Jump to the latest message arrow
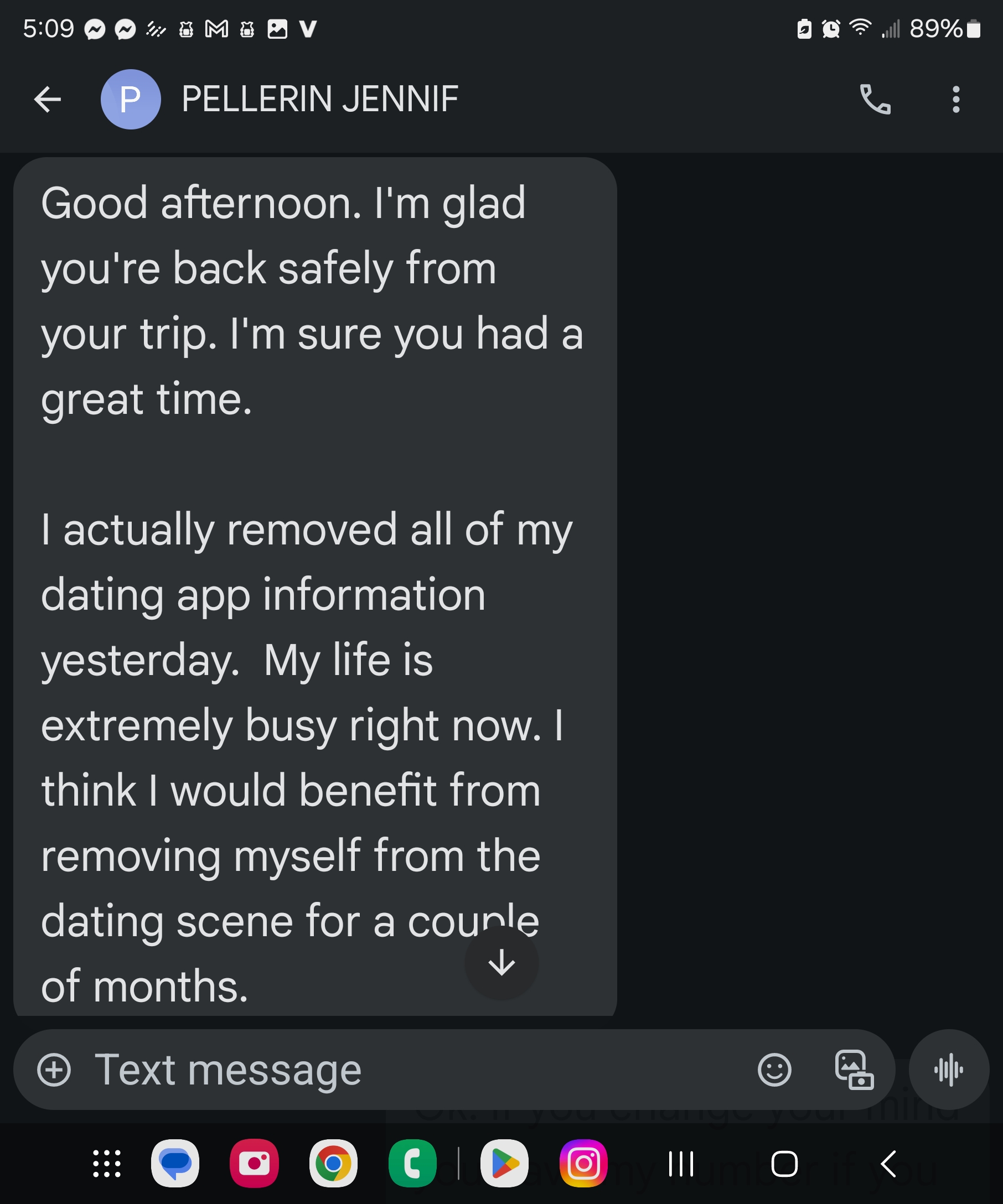 tap(501, 963)
